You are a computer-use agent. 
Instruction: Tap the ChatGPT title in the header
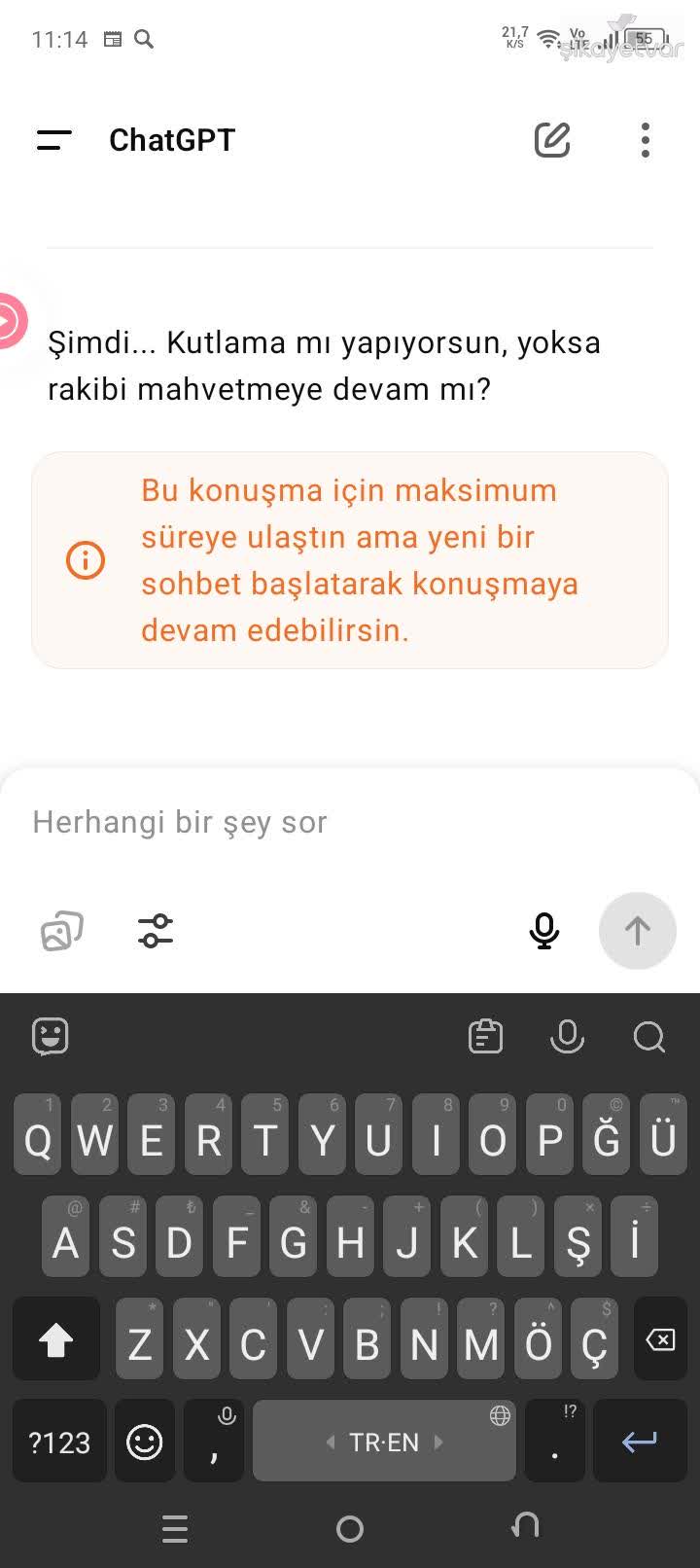click(x=171, y=140)
